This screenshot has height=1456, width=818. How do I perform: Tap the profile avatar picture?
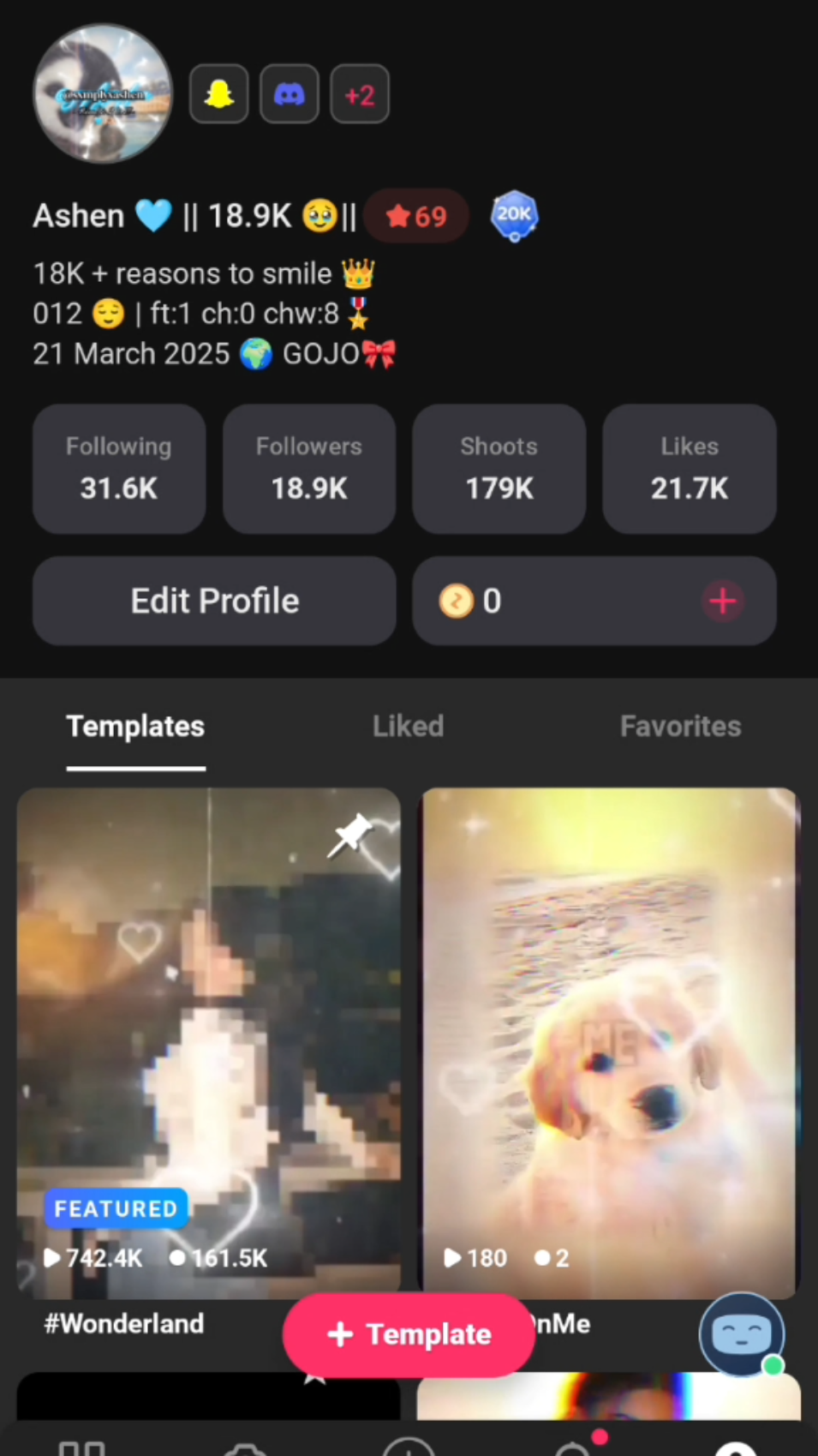pos(103,94)
